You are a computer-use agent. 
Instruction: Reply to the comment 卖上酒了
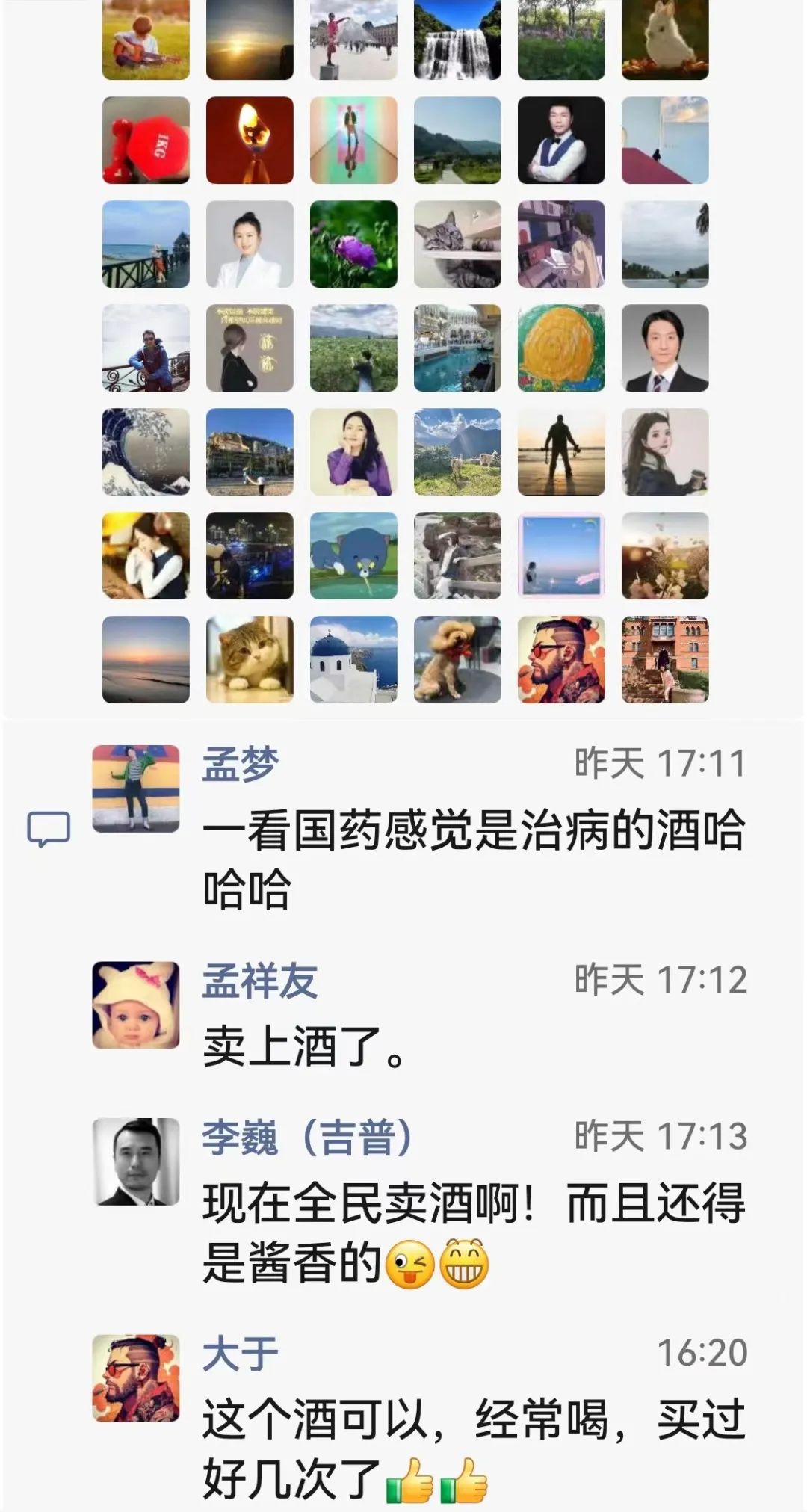(303, 1046)
